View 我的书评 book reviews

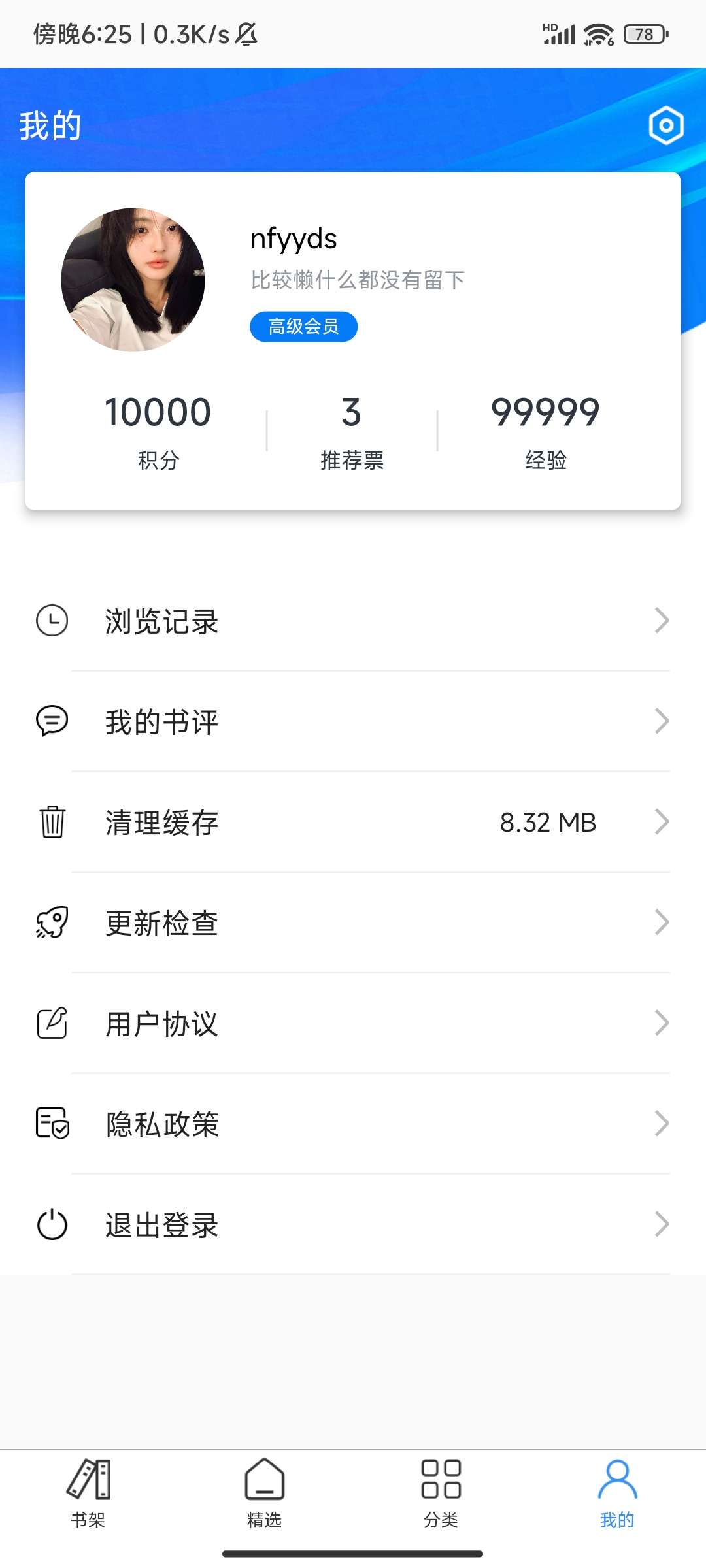pos(353,721)
